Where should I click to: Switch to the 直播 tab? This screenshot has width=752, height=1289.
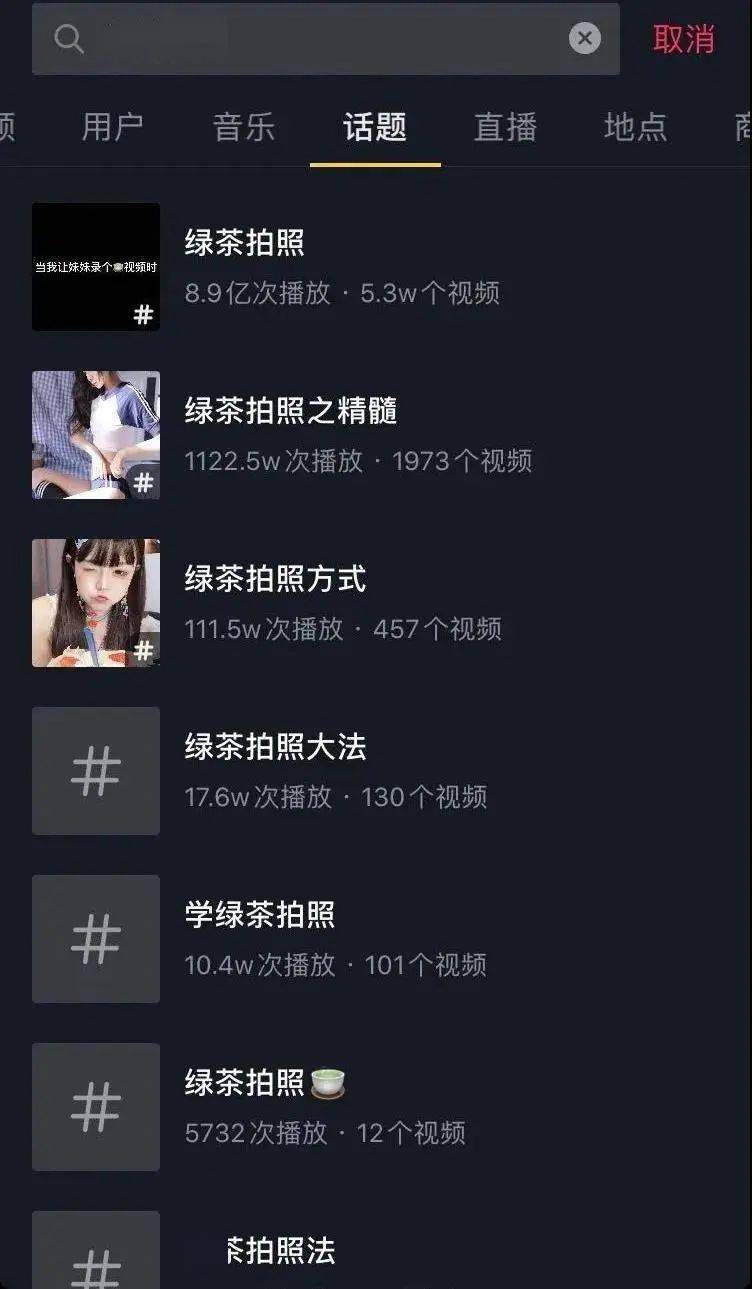point(505,127)
